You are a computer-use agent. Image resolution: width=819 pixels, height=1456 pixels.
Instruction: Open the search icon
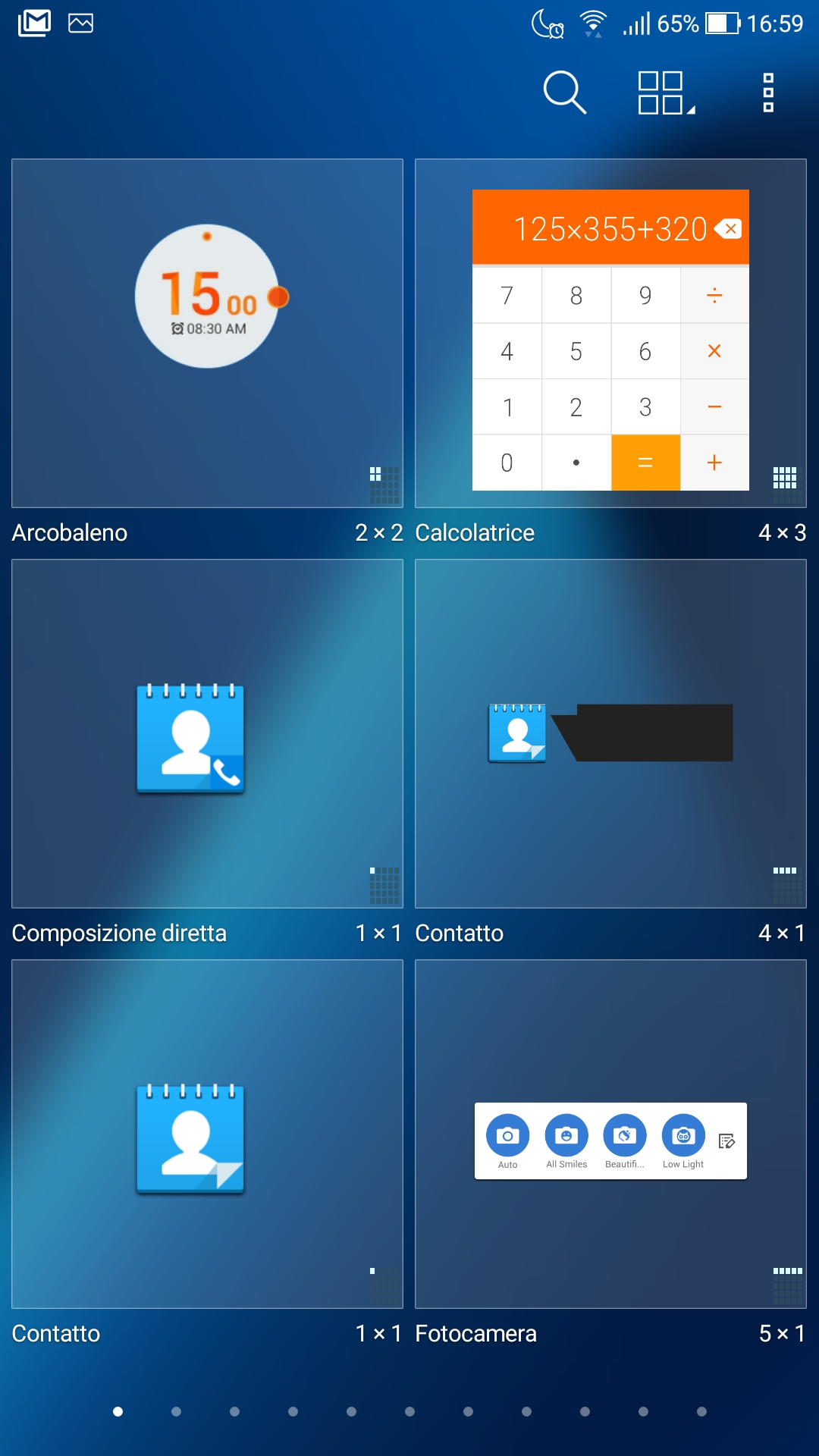point(565,93)
